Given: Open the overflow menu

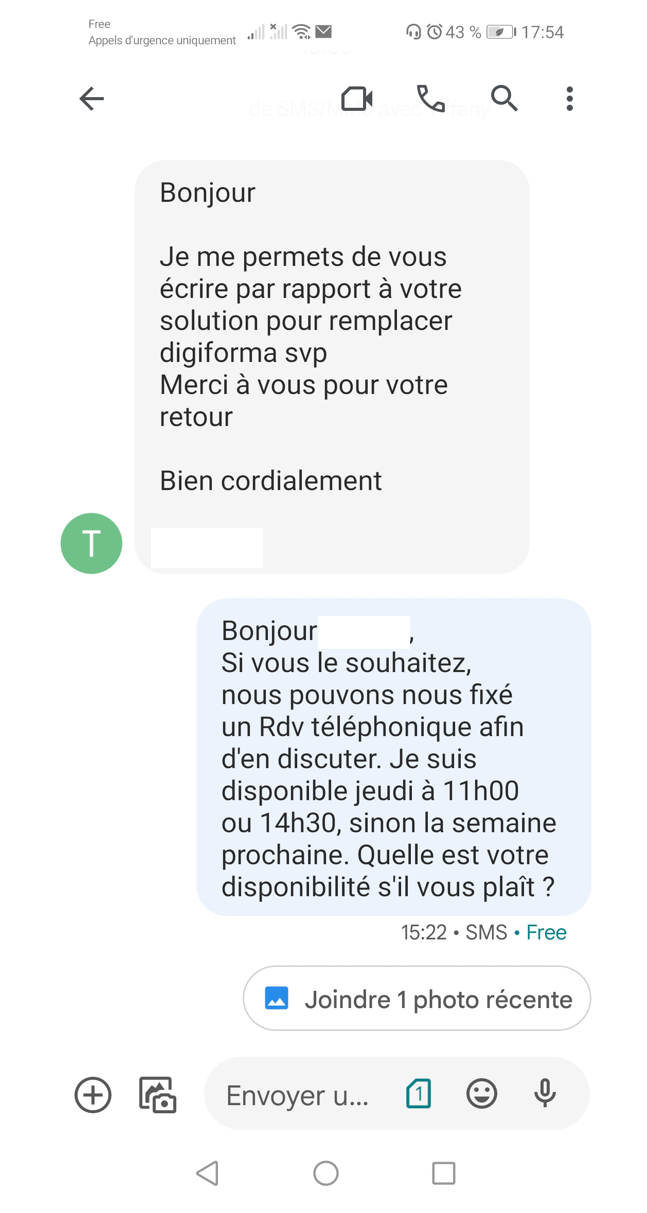Looking at the screenshot, I should (x=570, y=98).
